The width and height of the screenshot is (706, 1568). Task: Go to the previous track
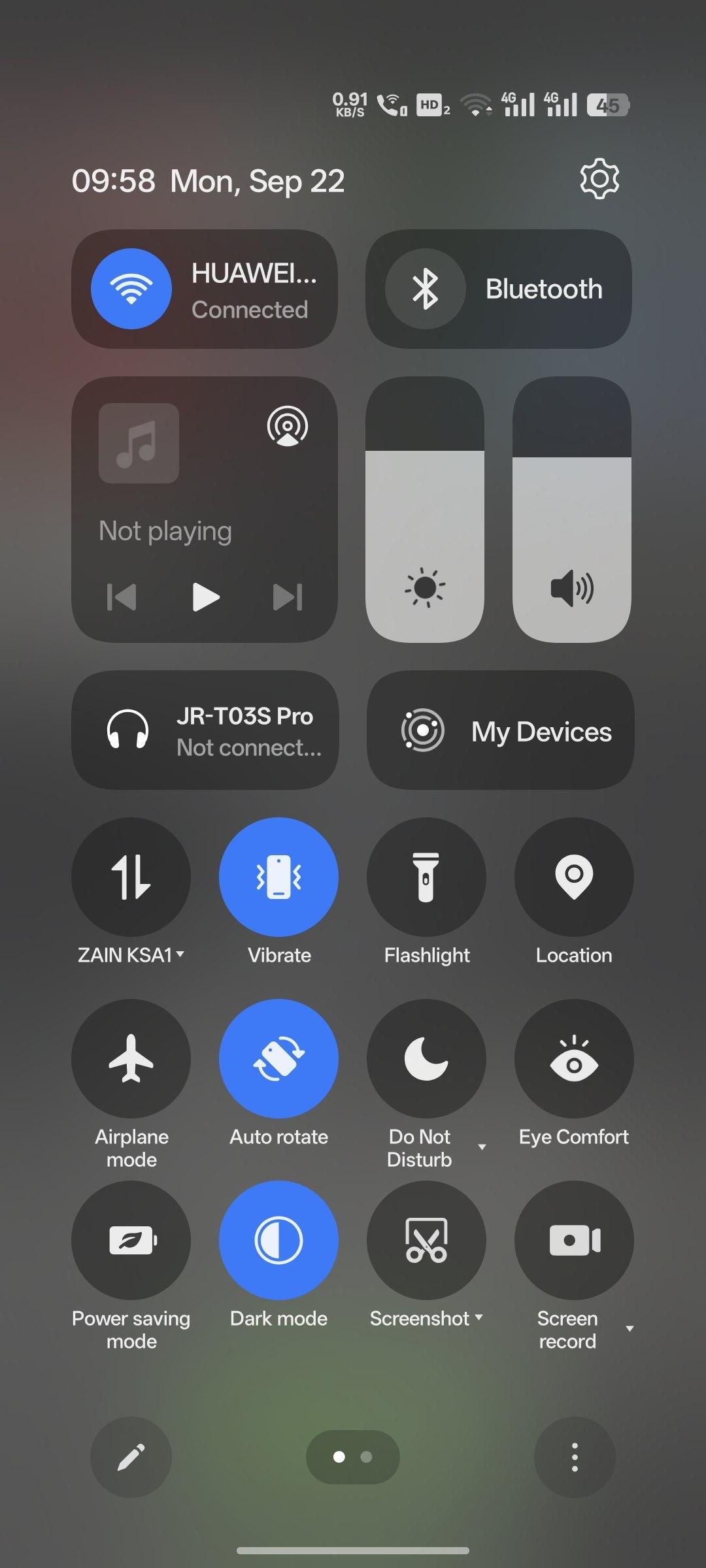coord(122,597)
